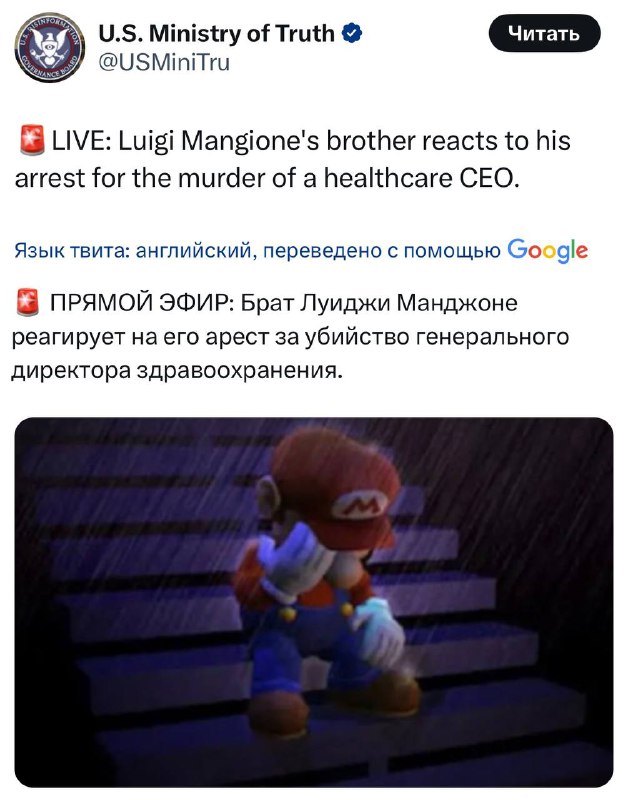Tap the Читать follow button
628x800 pixels.
[x=544, y=35]
